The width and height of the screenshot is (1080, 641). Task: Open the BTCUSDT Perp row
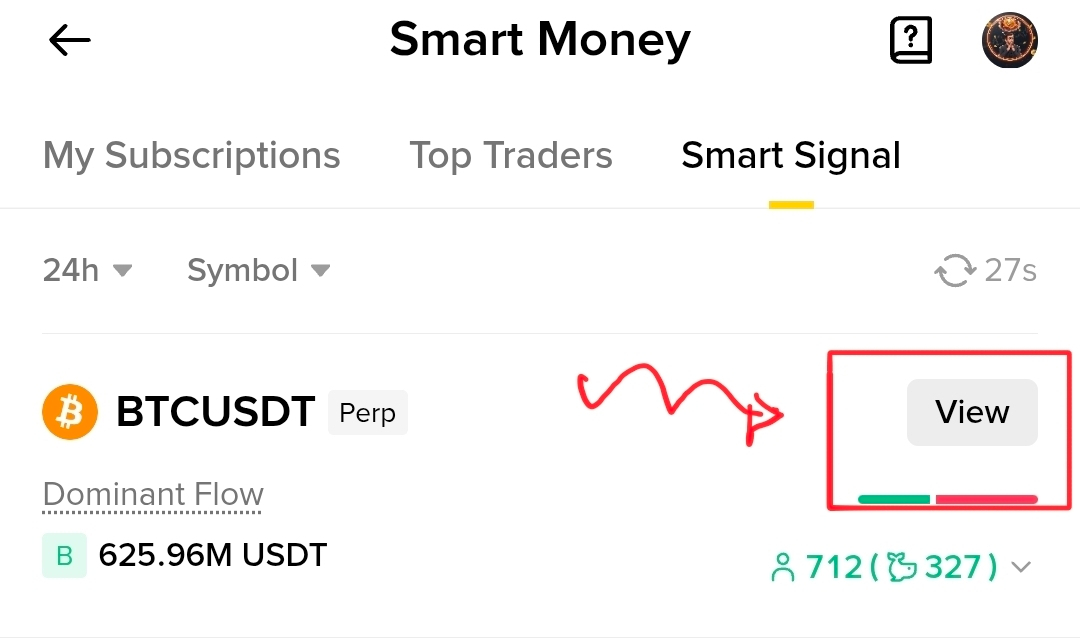(x=216, y=412)
